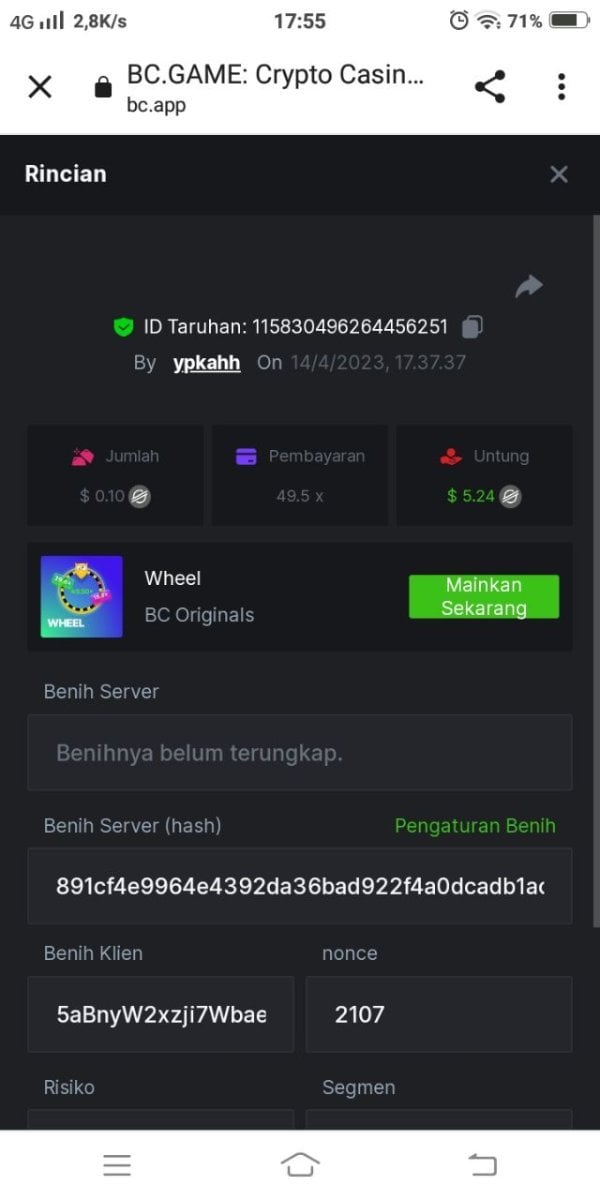Share the page via browser share icon

pyautogui.click(x=490, y=87)
